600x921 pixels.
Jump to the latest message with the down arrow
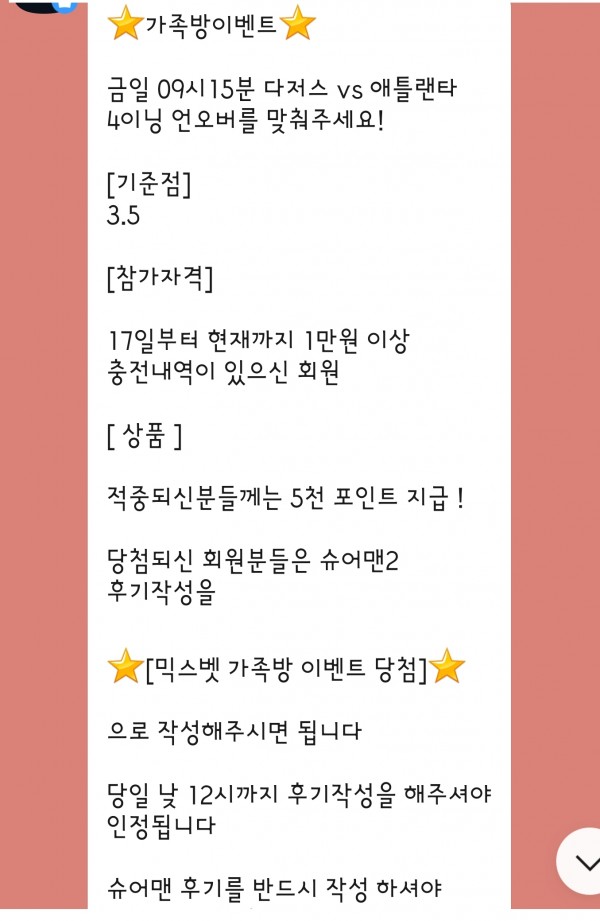(584, 861)
